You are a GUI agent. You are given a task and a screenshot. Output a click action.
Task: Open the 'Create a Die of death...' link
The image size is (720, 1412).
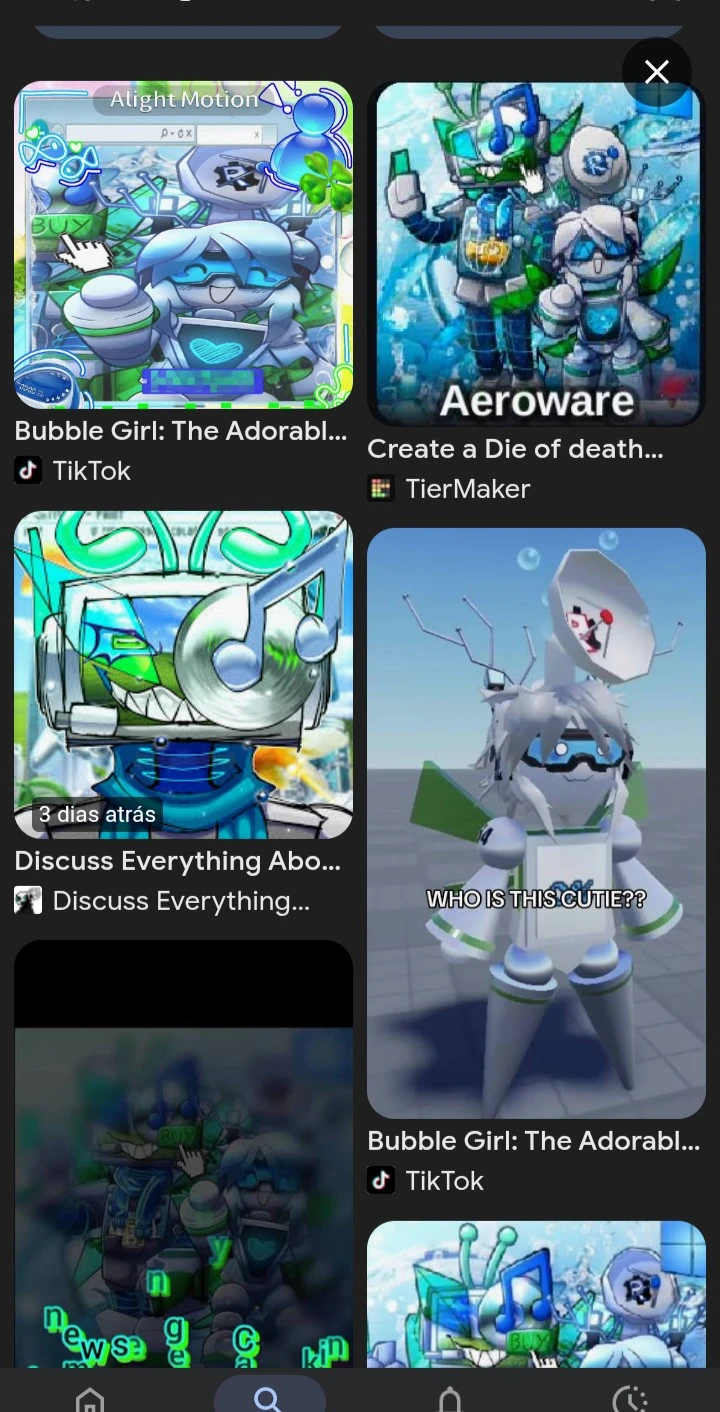[x=516, y=448]
